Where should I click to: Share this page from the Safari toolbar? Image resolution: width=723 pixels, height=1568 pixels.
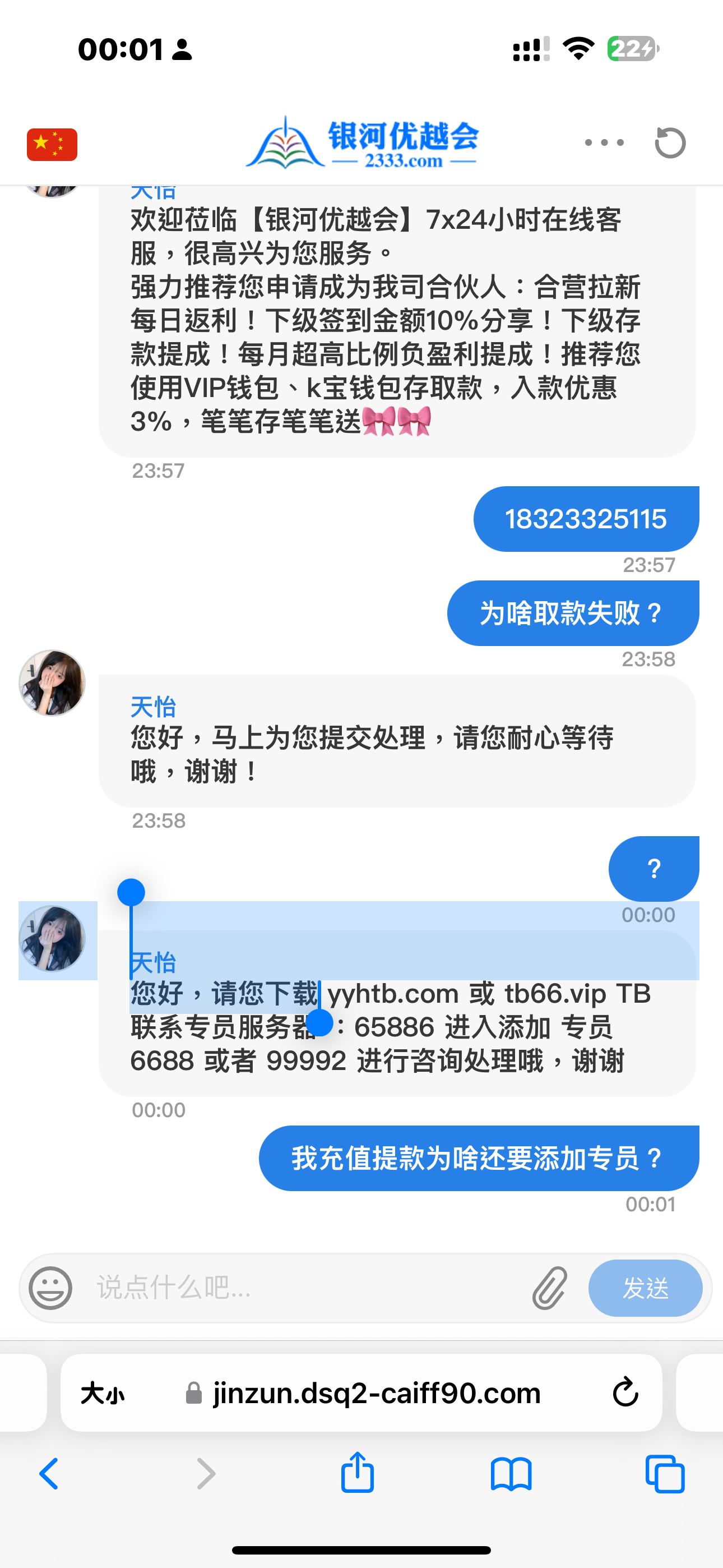pyautogui.click(x=357, y=1473)
